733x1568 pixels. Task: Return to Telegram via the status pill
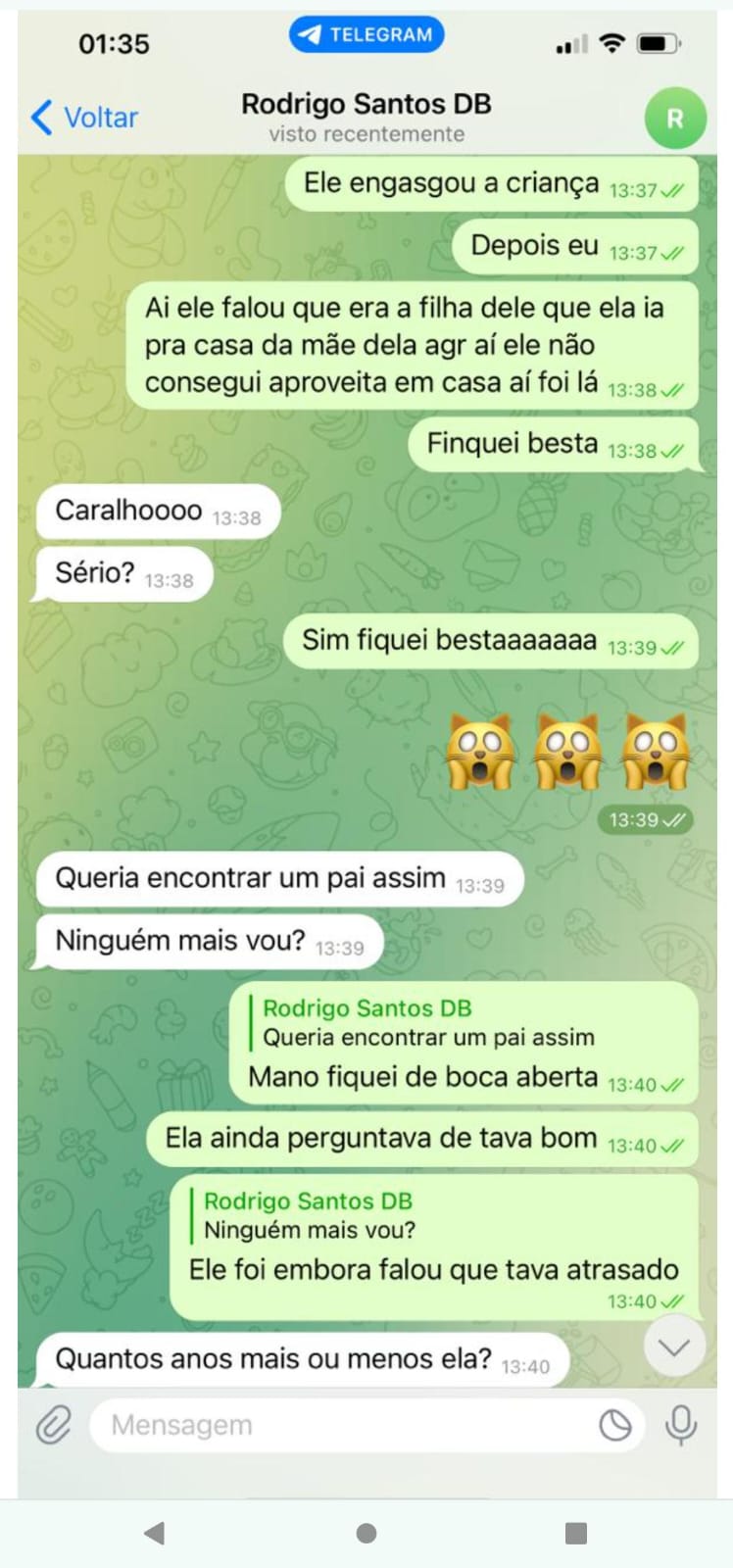[x=366, y=35]
